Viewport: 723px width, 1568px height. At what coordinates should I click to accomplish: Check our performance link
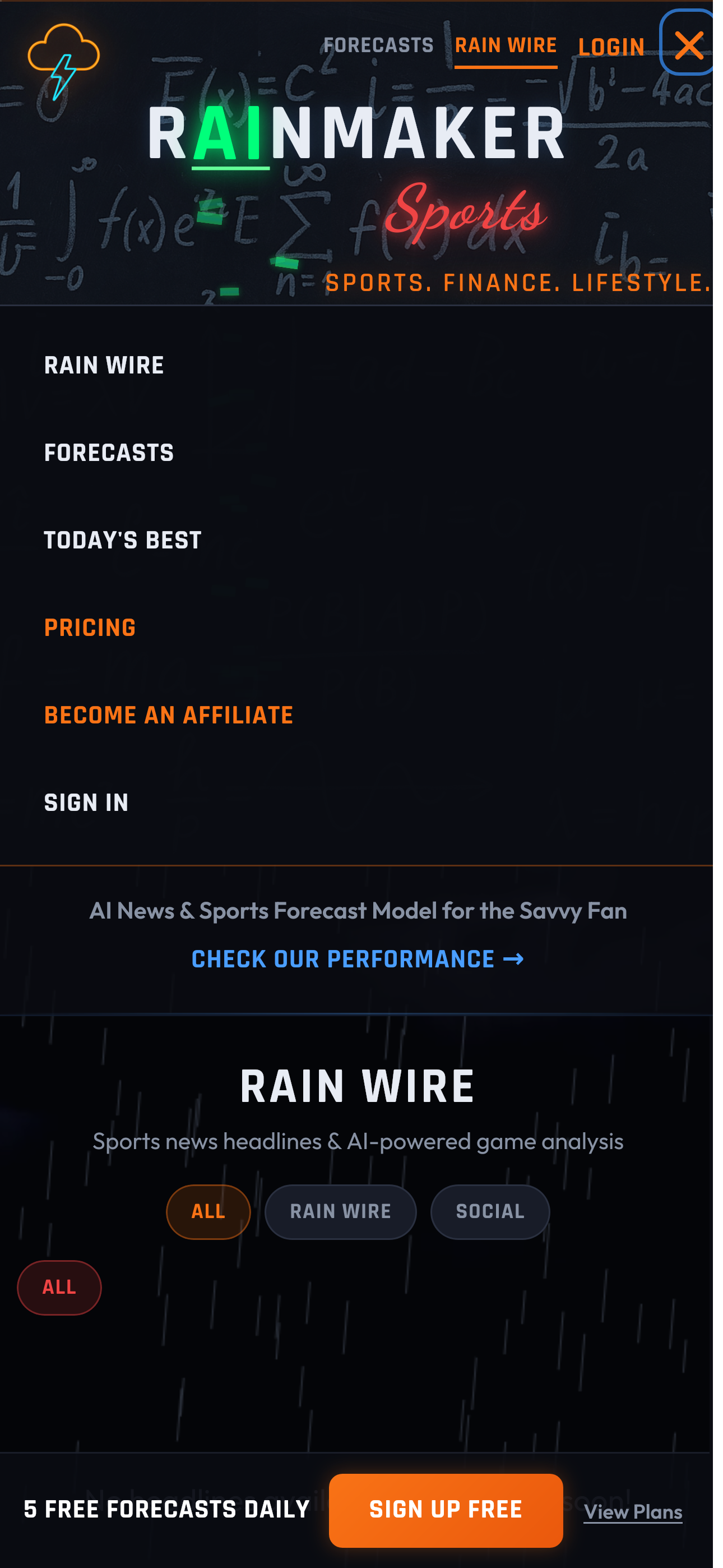(358, 960)
